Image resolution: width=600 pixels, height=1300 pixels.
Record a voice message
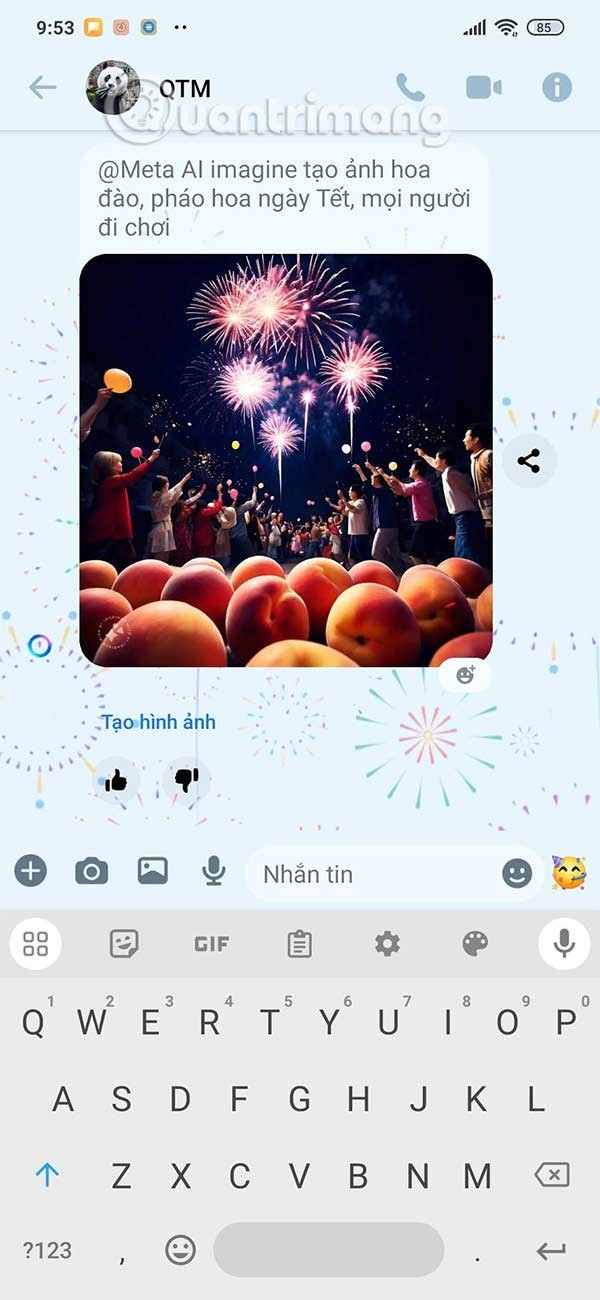[x=213, y=871]
